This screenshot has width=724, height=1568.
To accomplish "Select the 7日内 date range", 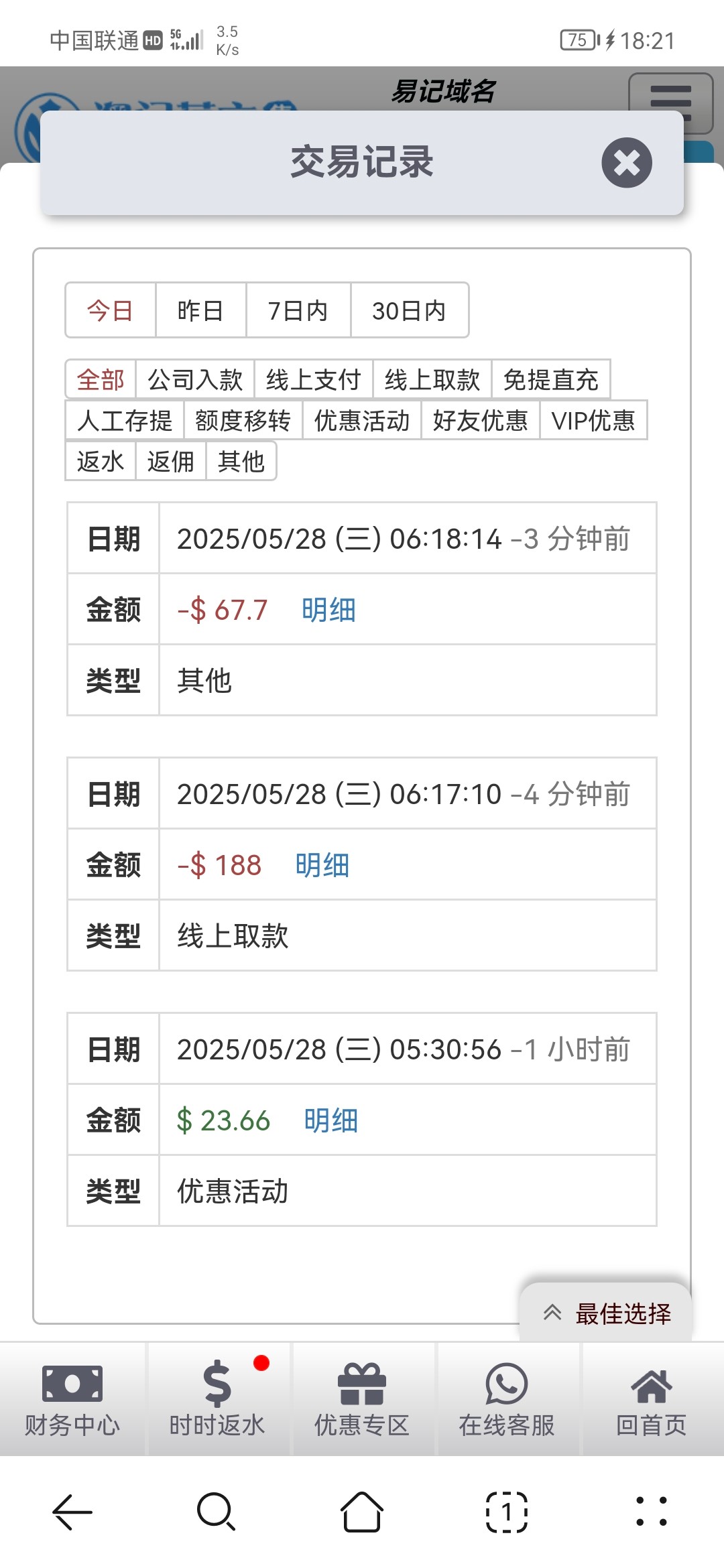I will [x=298, y=311].
